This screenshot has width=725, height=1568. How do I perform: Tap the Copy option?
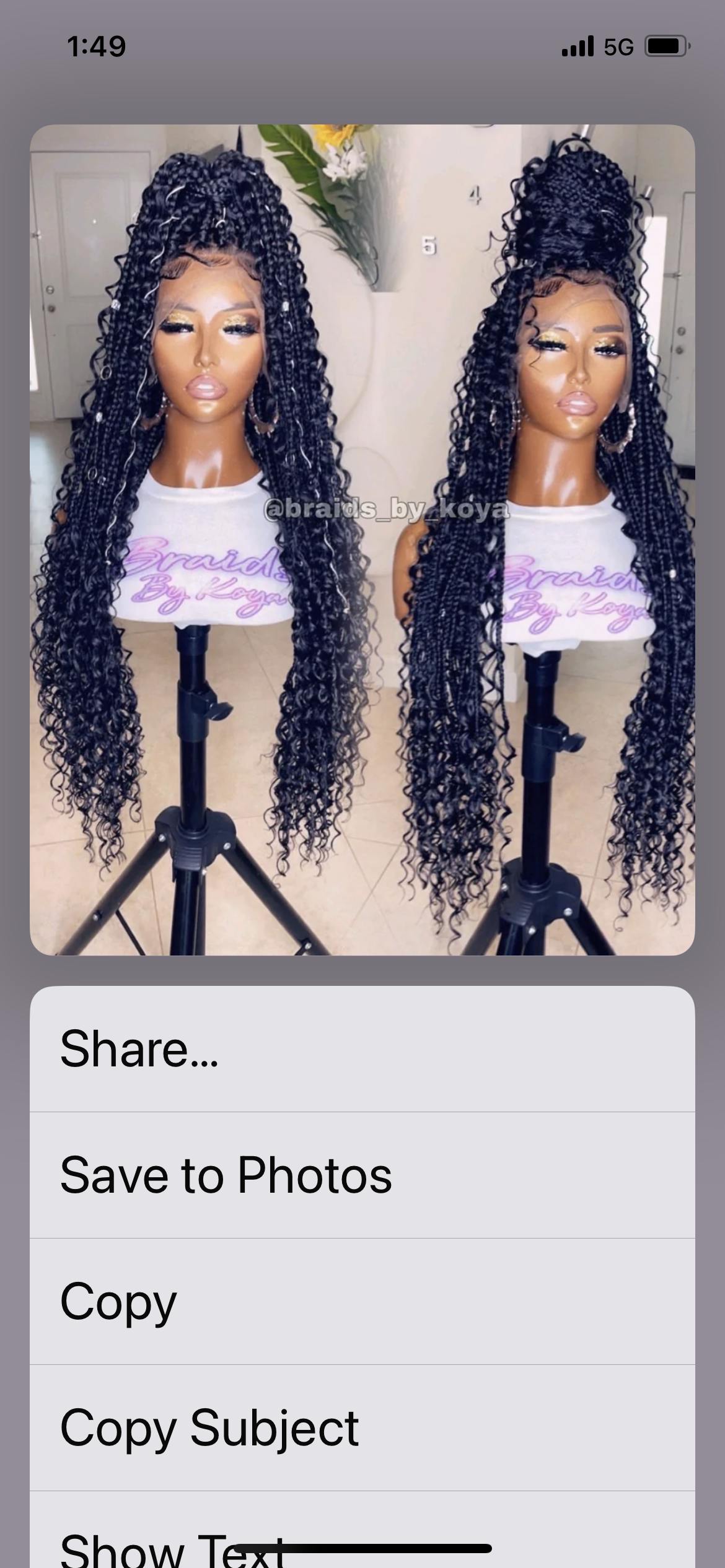(x=362, y=1301)
